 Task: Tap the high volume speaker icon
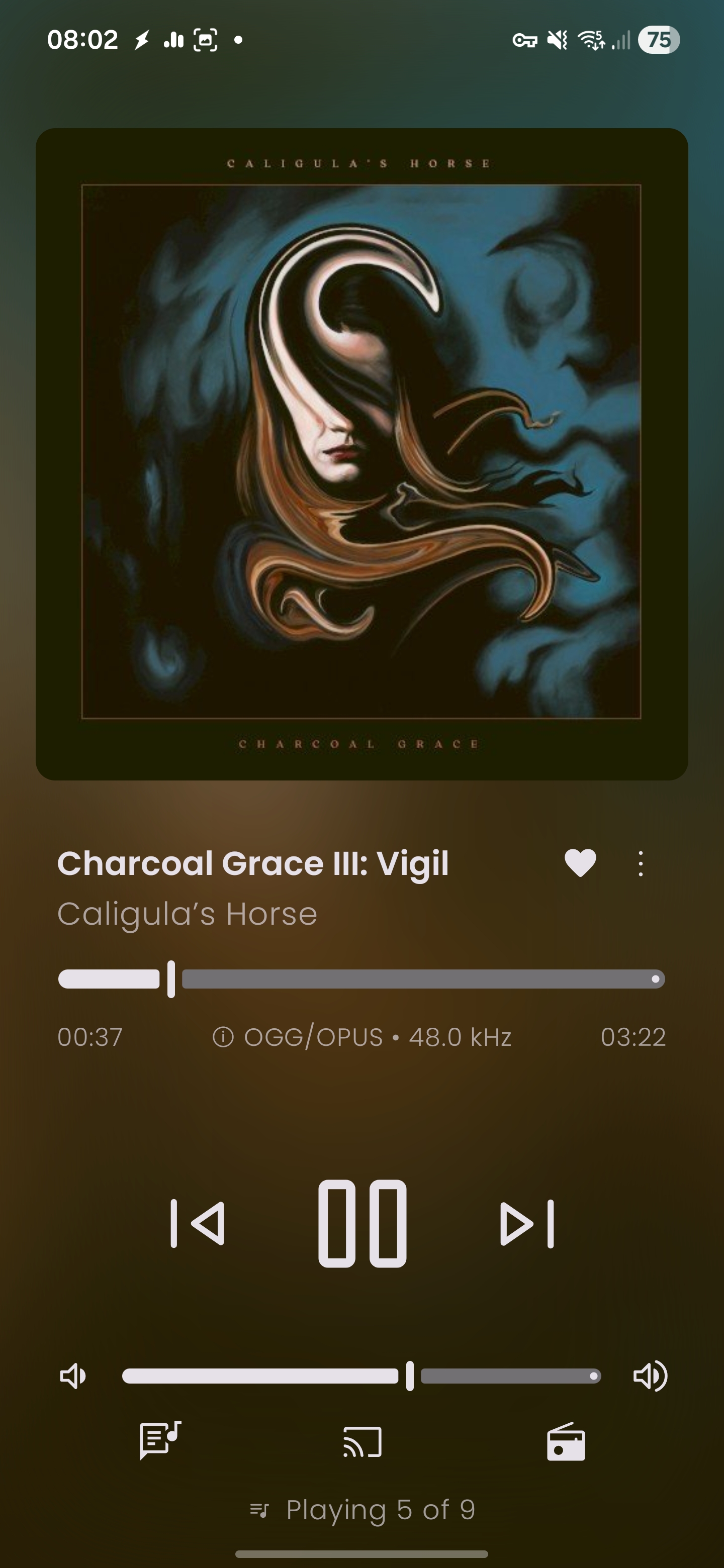650,1376
